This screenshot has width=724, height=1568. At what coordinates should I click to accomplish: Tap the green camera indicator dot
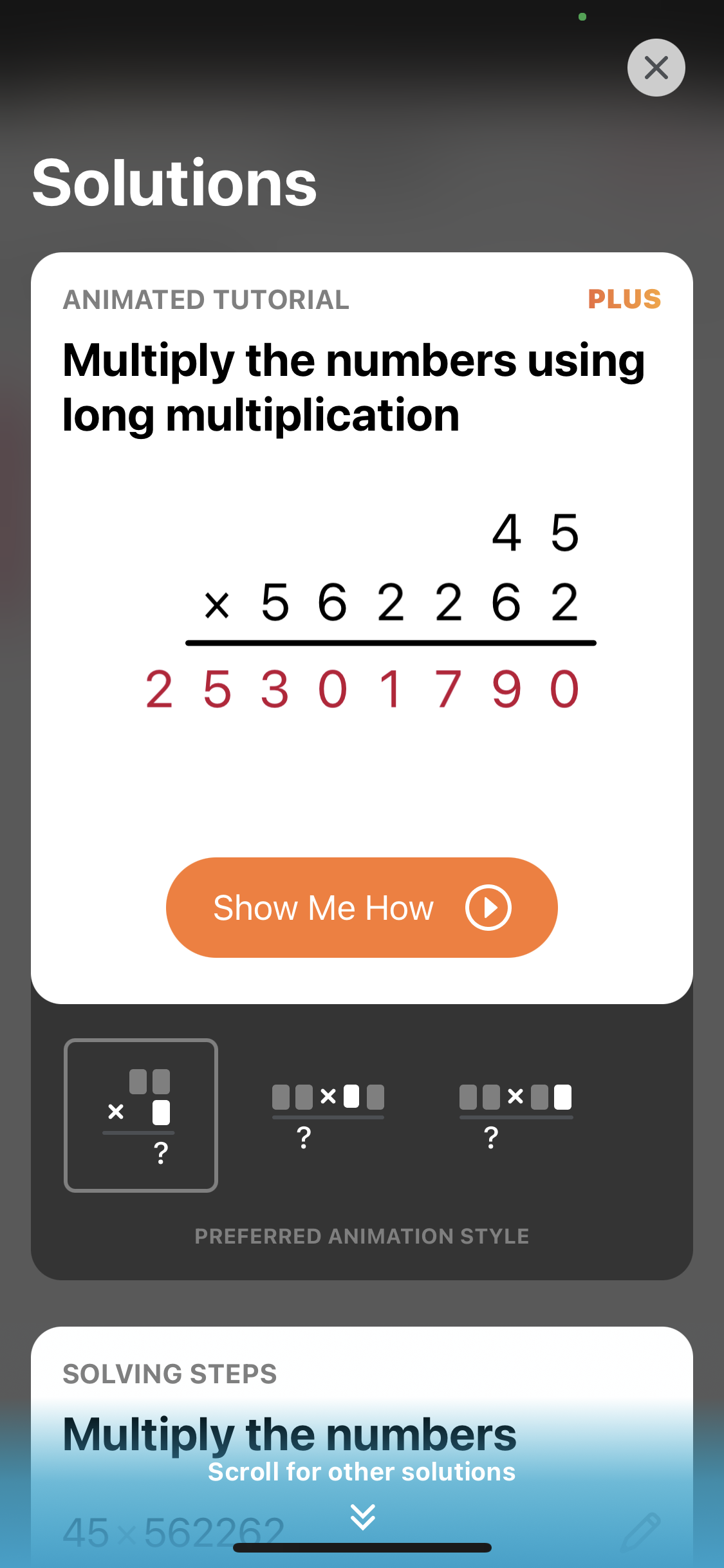pos(582,17)
